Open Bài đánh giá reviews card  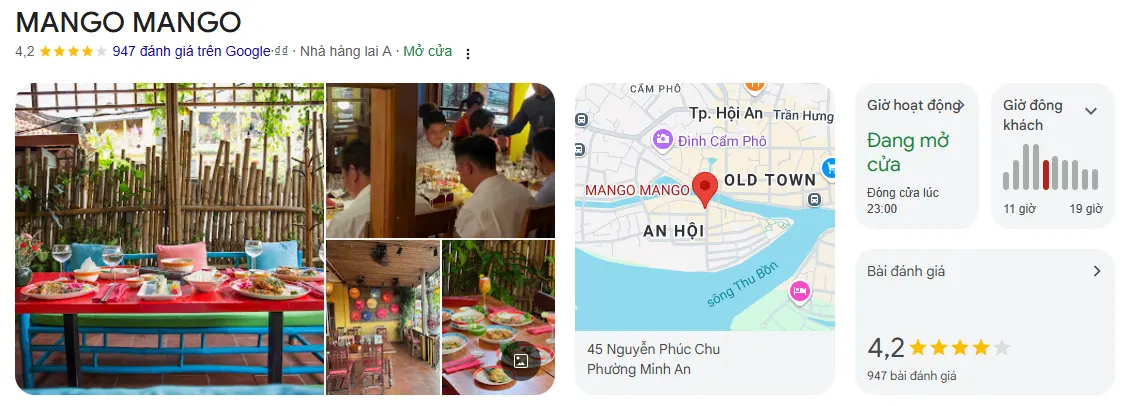click(x=984, y=271)
